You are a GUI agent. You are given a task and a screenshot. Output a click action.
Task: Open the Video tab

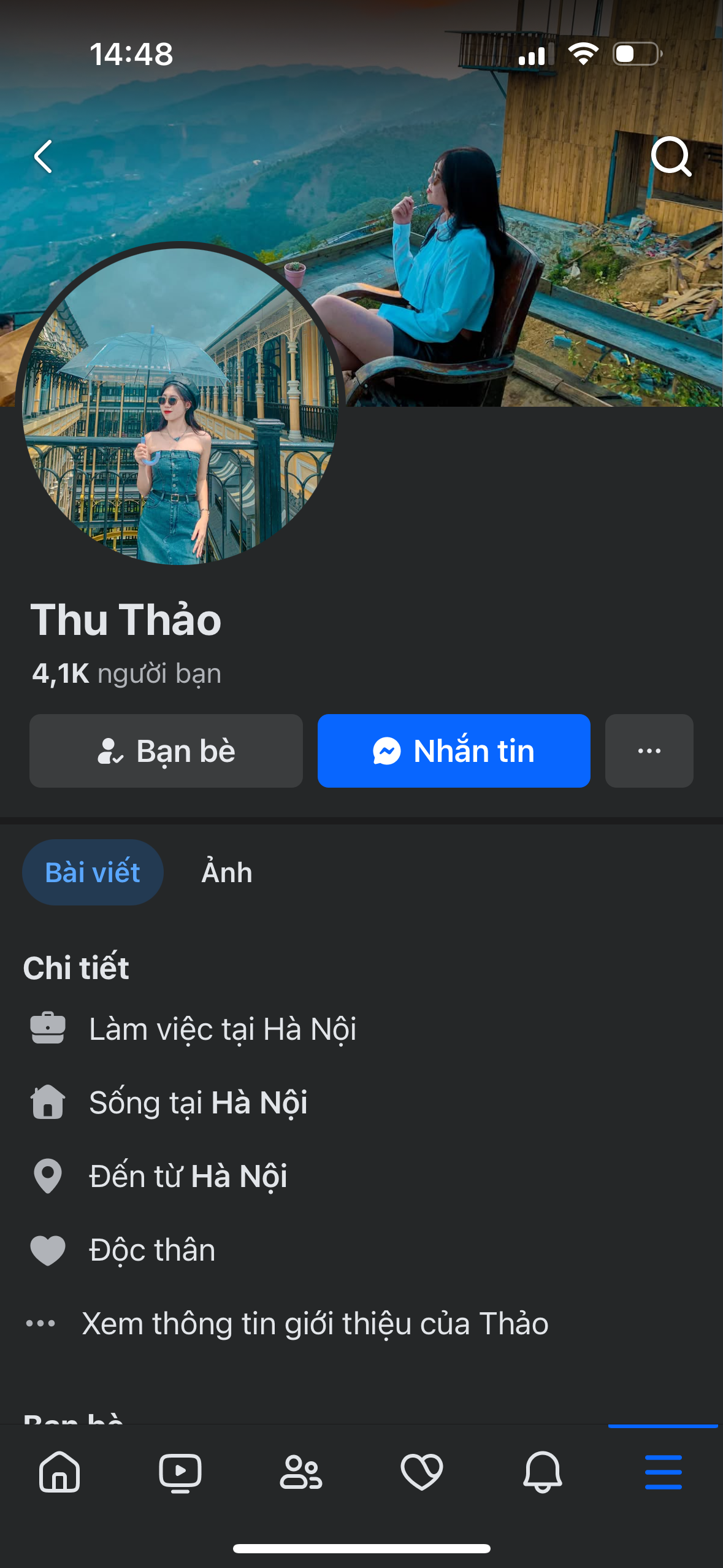pyautogui.click(x=180, y=1471)
